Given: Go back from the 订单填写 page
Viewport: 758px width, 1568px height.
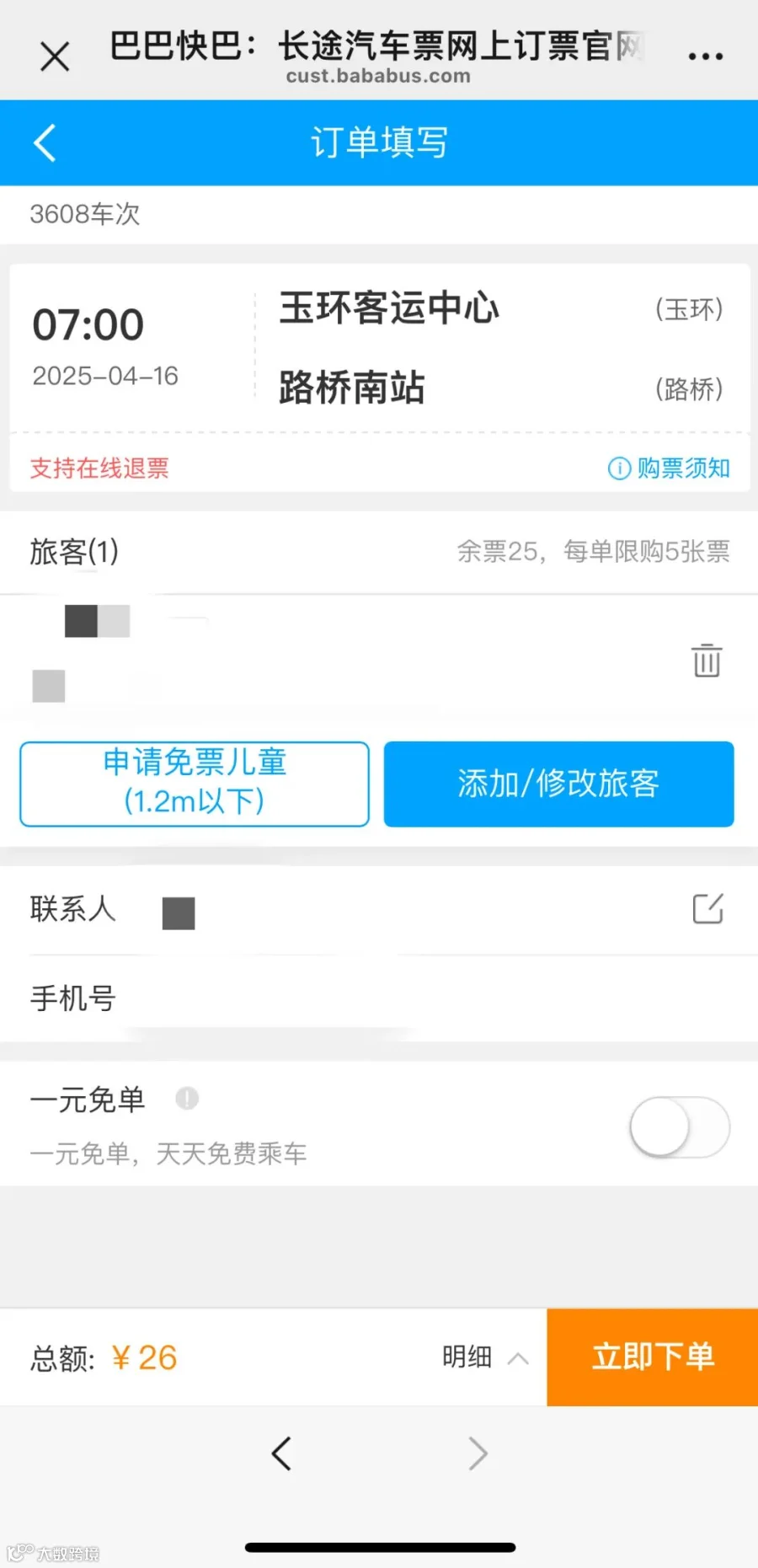Looking at the screenshot, I should click(x=45, y=142).
